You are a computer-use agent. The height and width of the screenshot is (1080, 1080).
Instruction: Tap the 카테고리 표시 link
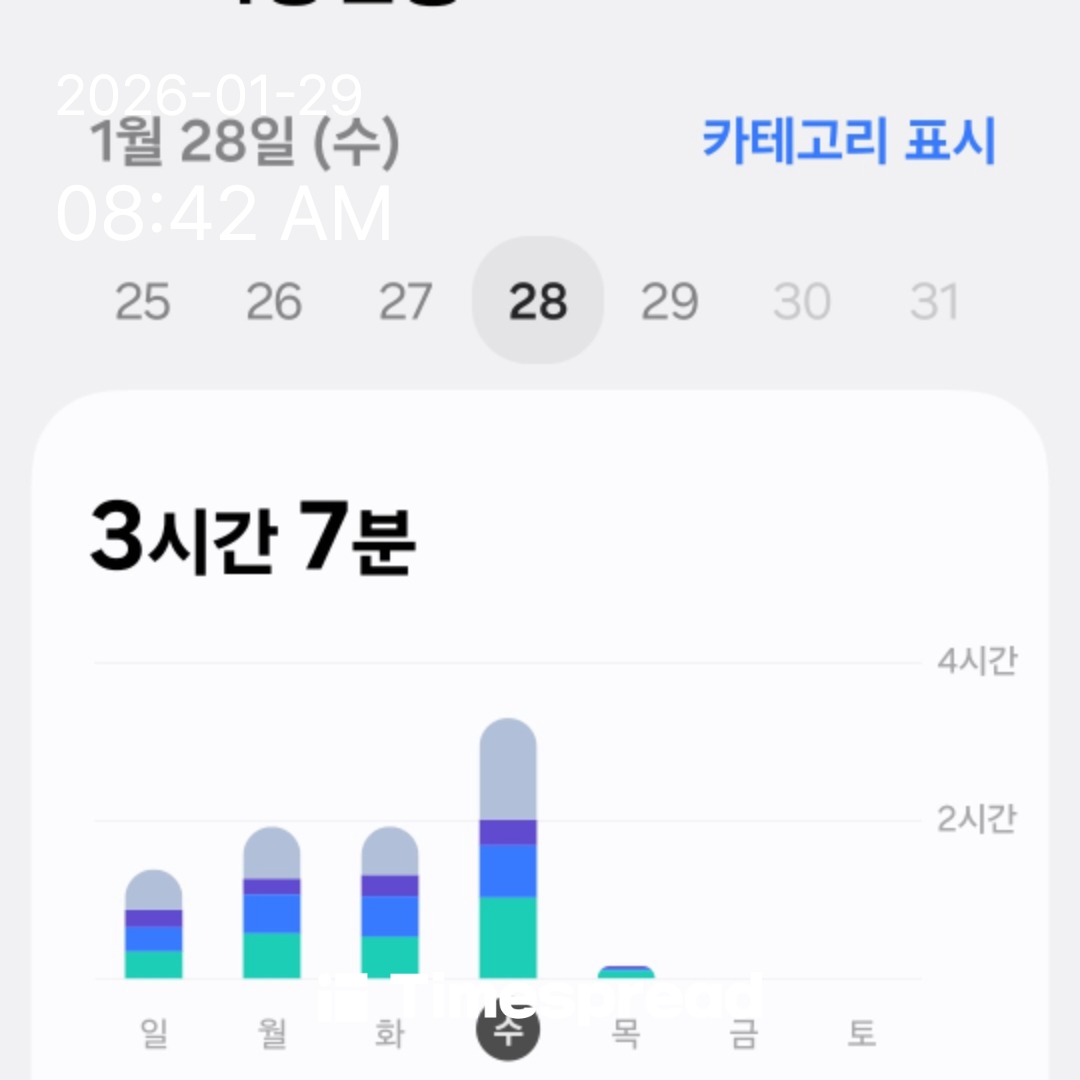coord(848,141)
